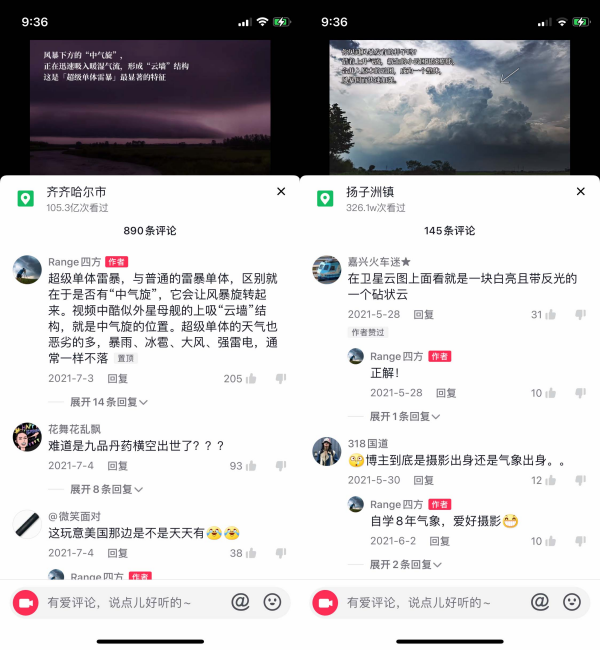Like 嘉兴火车迷's comment
This screenshot has width=600, height=650.
[x=551, y=314]
